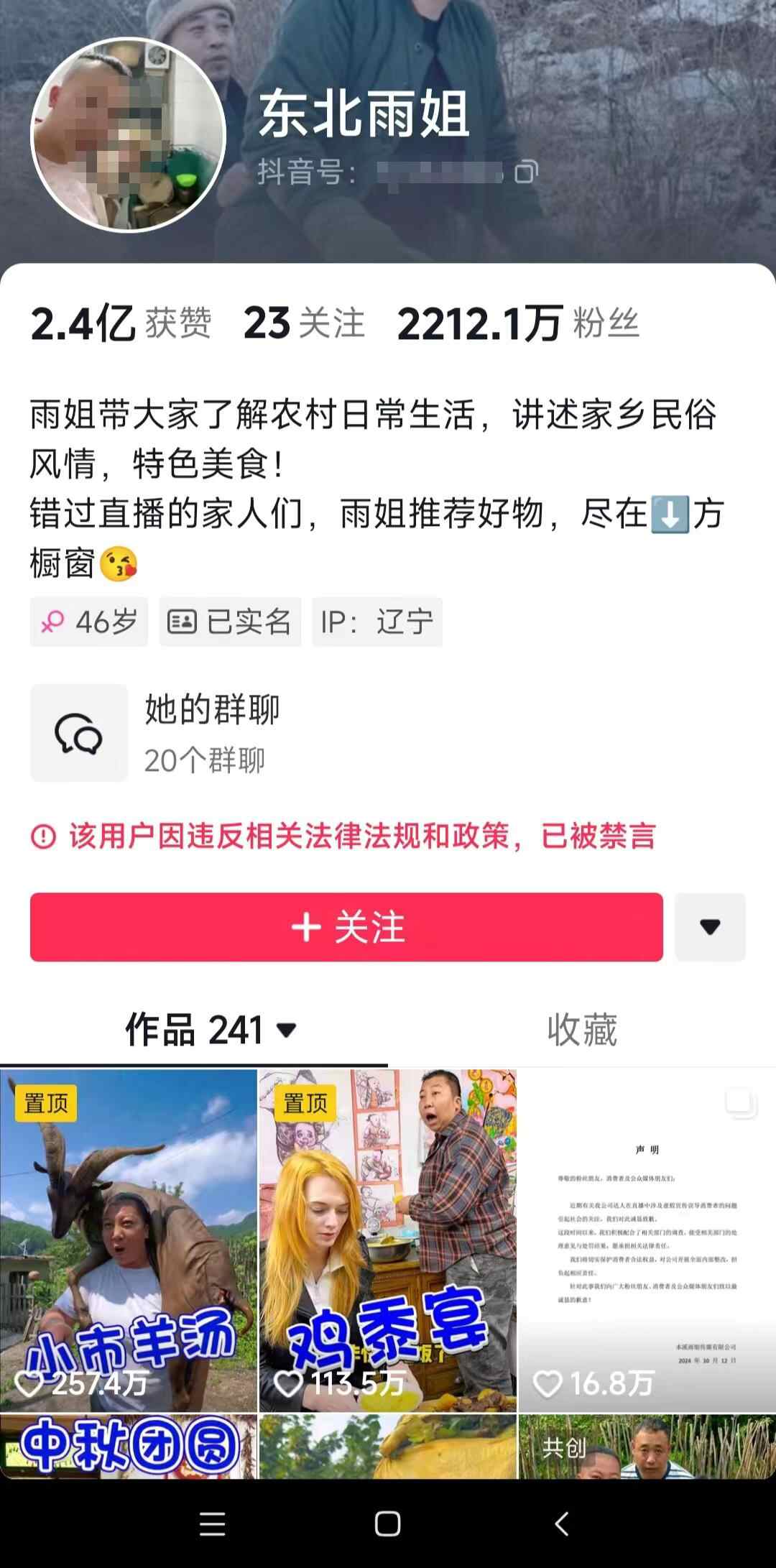The image size is (776, 1568).
Task: Open the 声明 statement post
Action: (647, 1240)
